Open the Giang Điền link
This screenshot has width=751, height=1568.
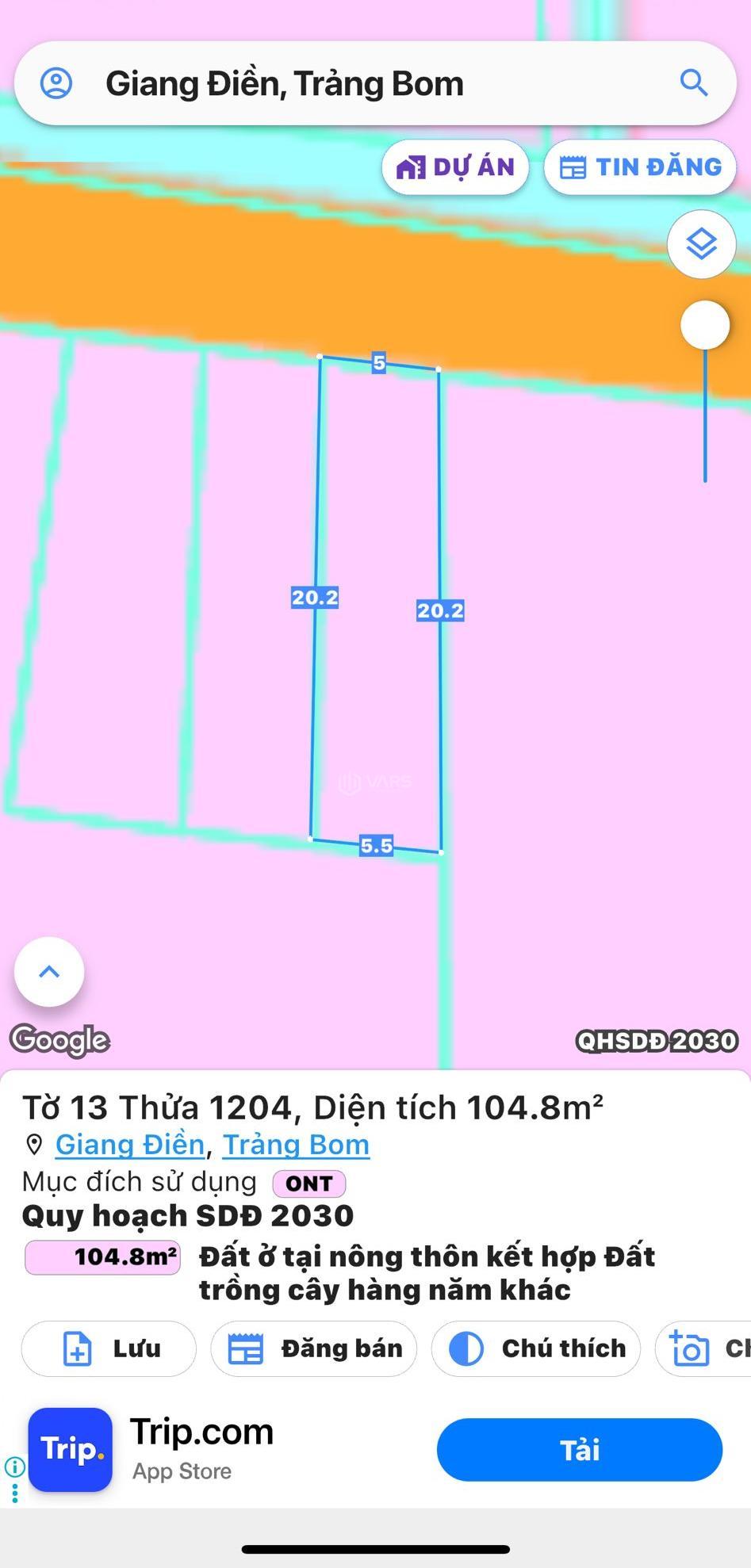pos(129,1145)
